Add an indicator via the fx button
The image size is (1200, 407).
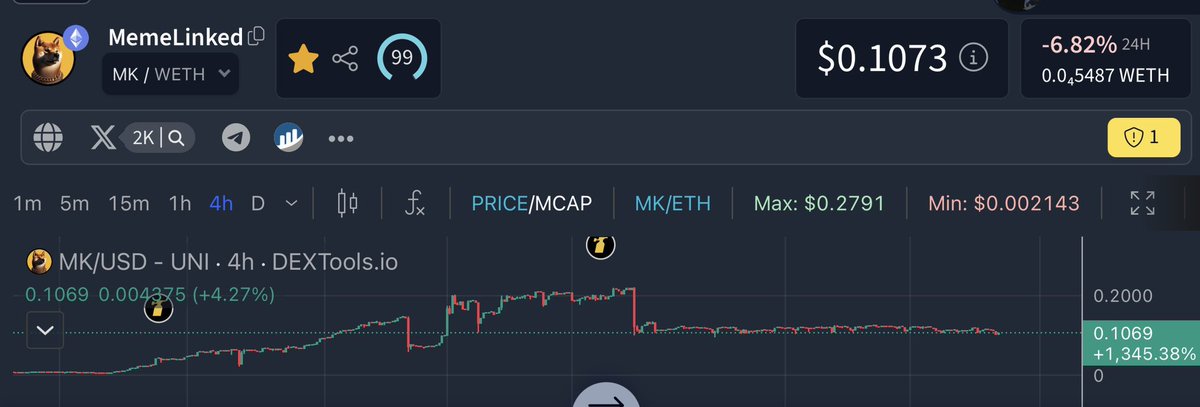[415, 203]
